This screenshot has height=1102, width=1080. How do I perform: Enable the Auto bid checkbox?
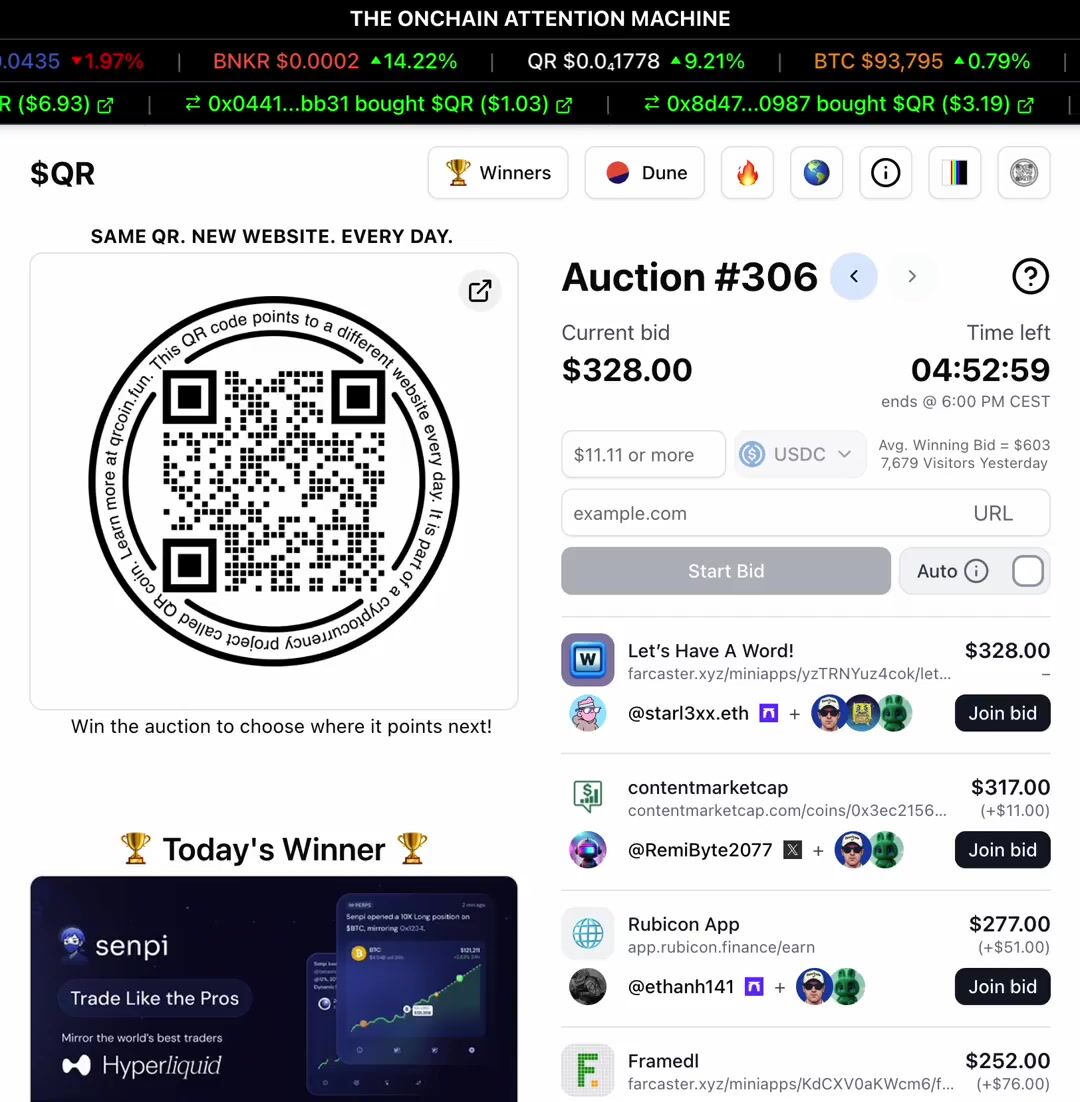click(1027, 571)
